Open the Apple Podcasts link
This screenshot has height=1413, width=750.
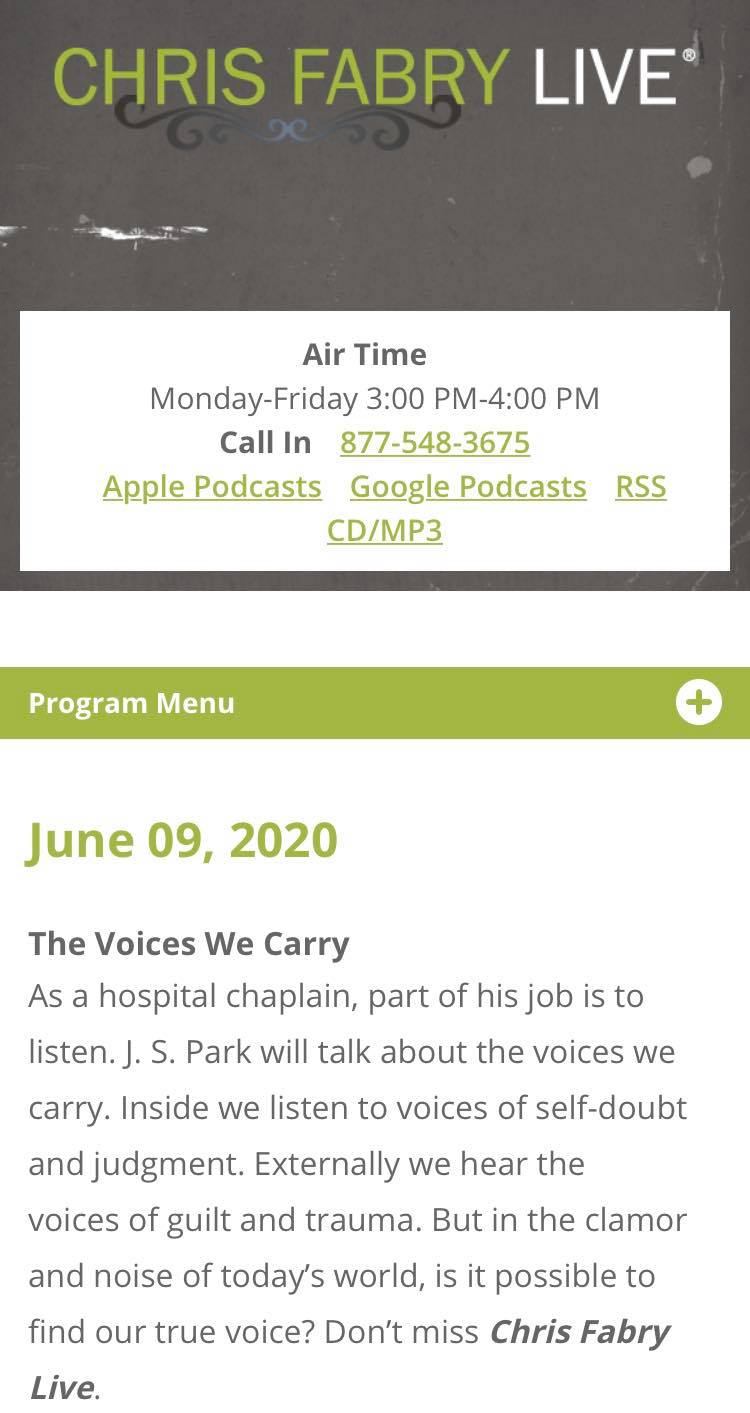click(212, 486)
